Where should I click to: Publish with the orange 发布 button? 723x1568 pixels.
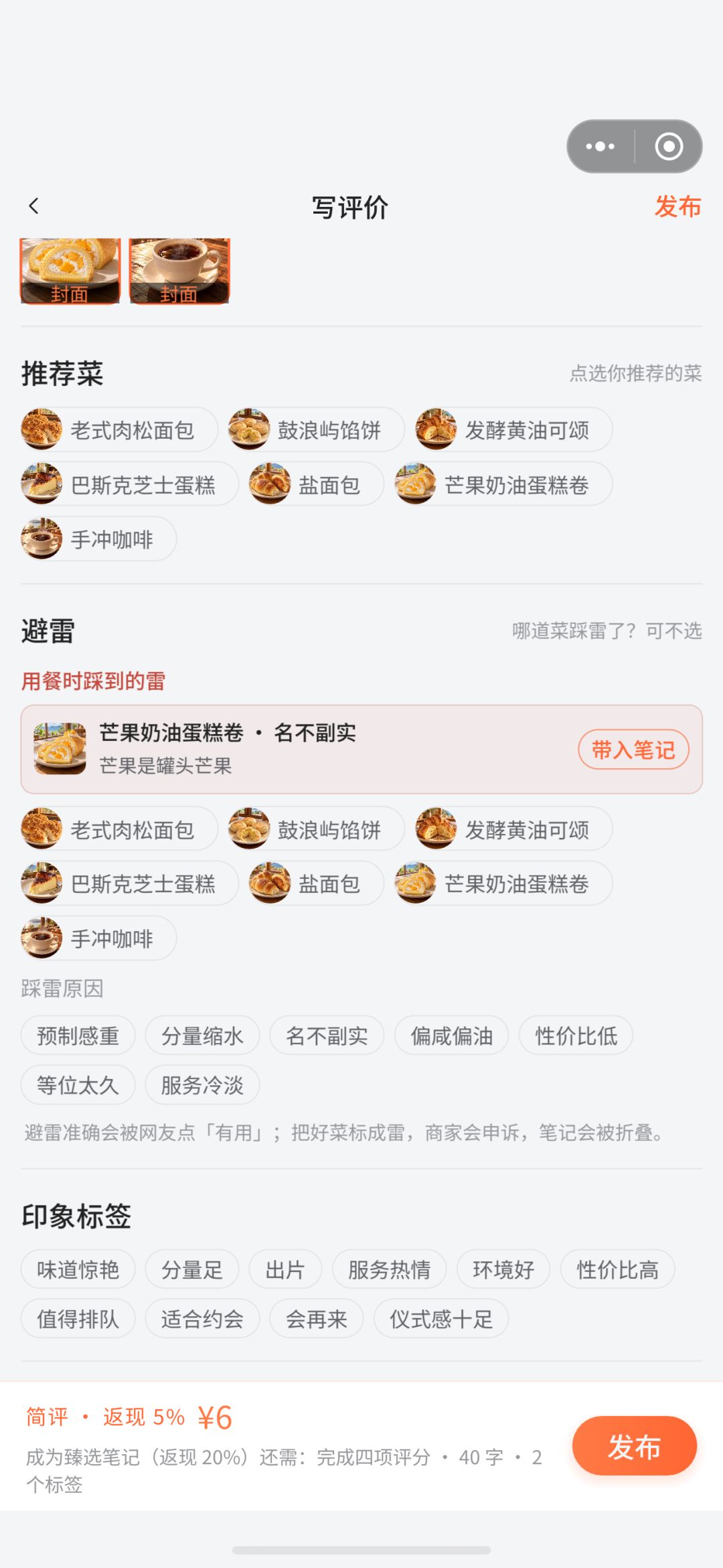[x=634, y=1446]
